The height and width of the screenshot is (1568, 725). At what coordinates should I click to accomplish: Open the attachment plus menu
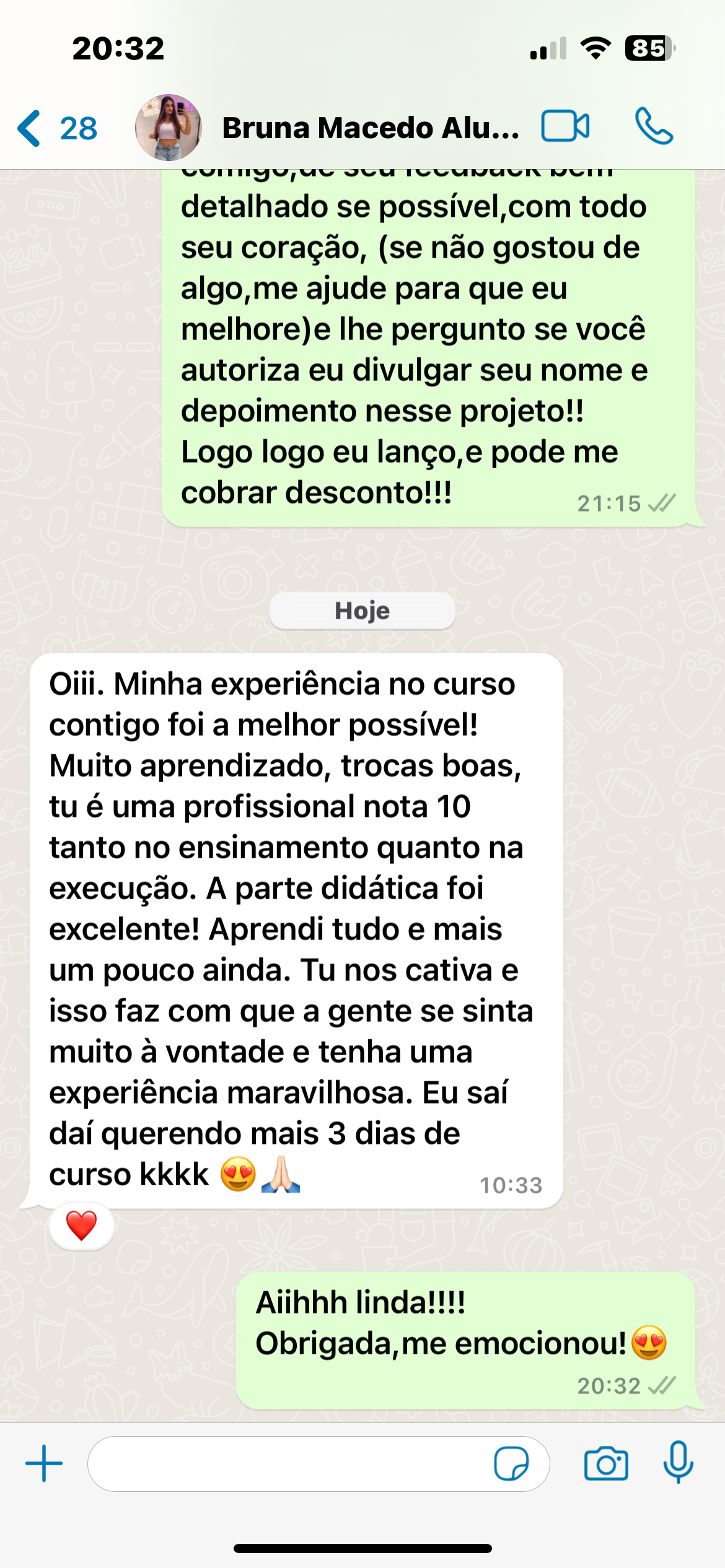[44, 1463]
